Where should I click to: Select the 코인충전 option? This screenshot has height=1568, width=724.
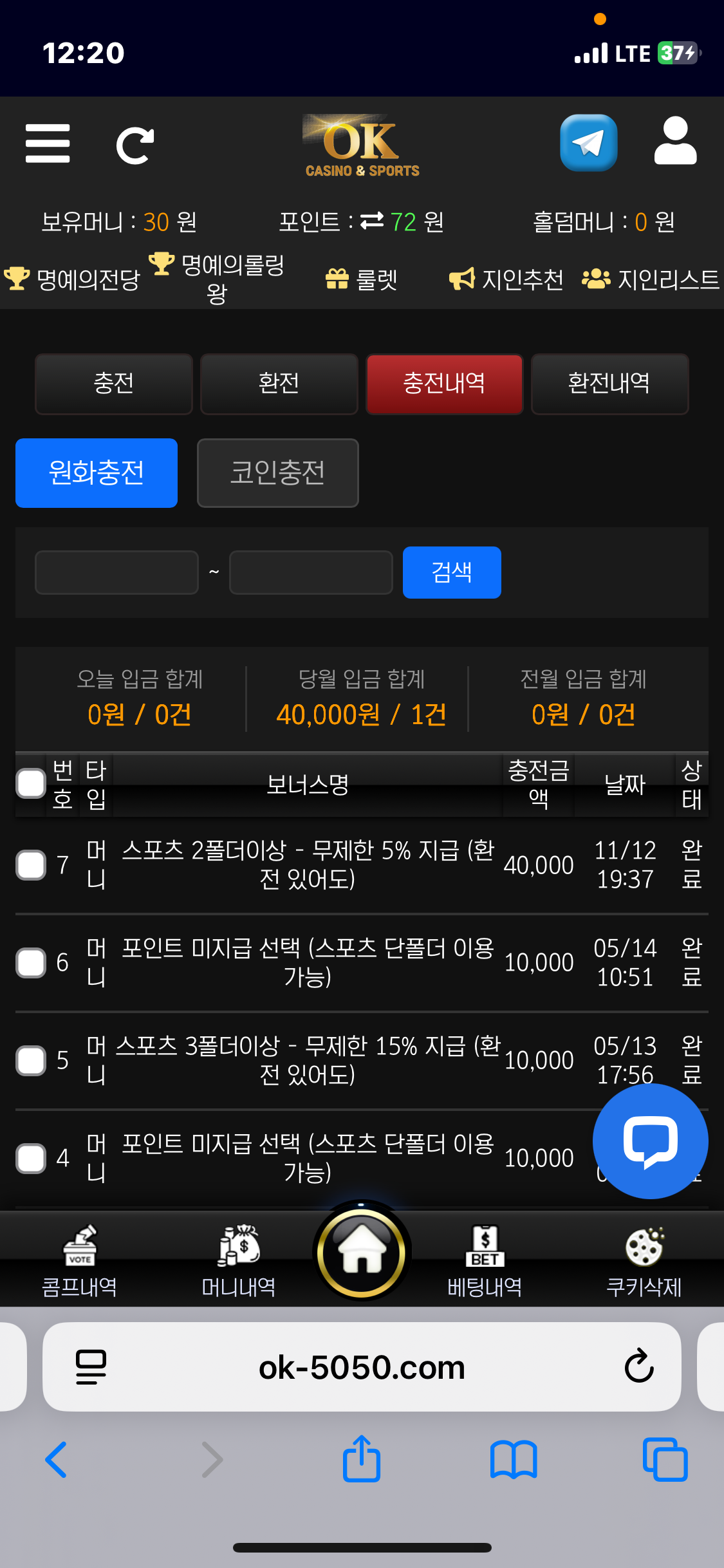click(x=277, y=473)
